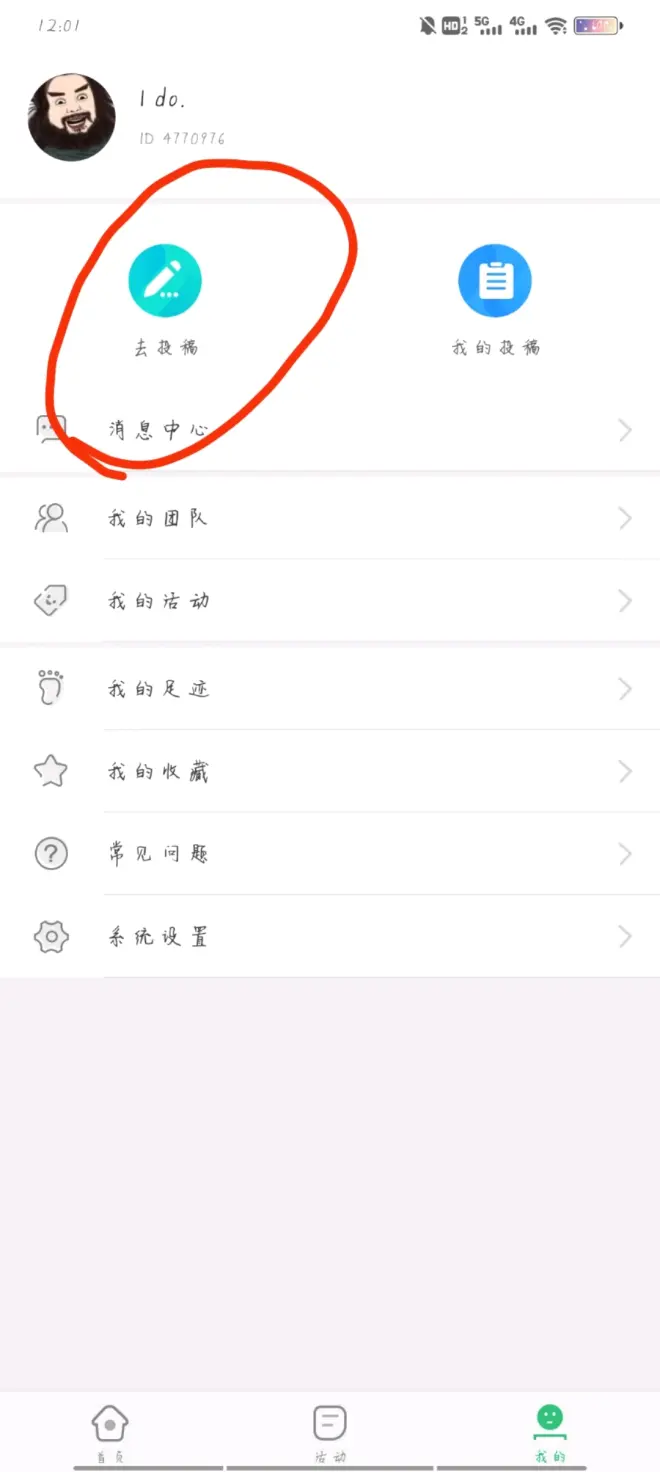Open 常见问题 FAQ page
Screen dimensions: 660x1472
pyautogui.click(x=330, y=854)
